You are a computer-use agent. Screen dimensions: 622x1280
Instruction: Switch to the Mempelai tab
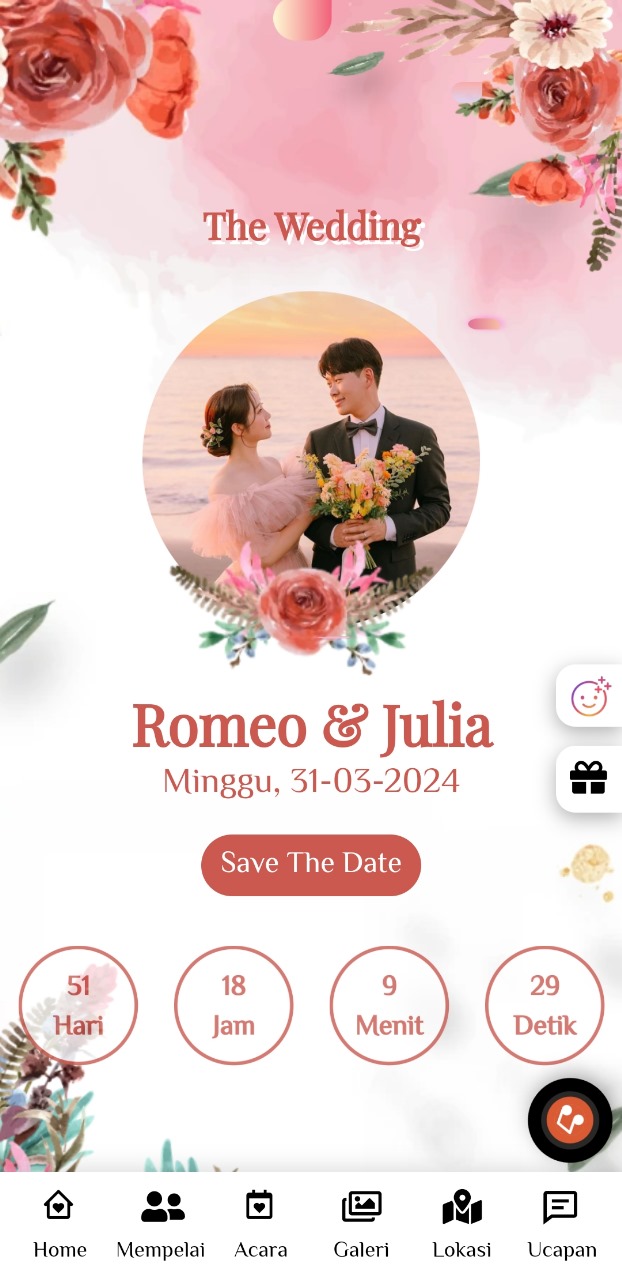pyautogui.click(x=161, y=1223)
